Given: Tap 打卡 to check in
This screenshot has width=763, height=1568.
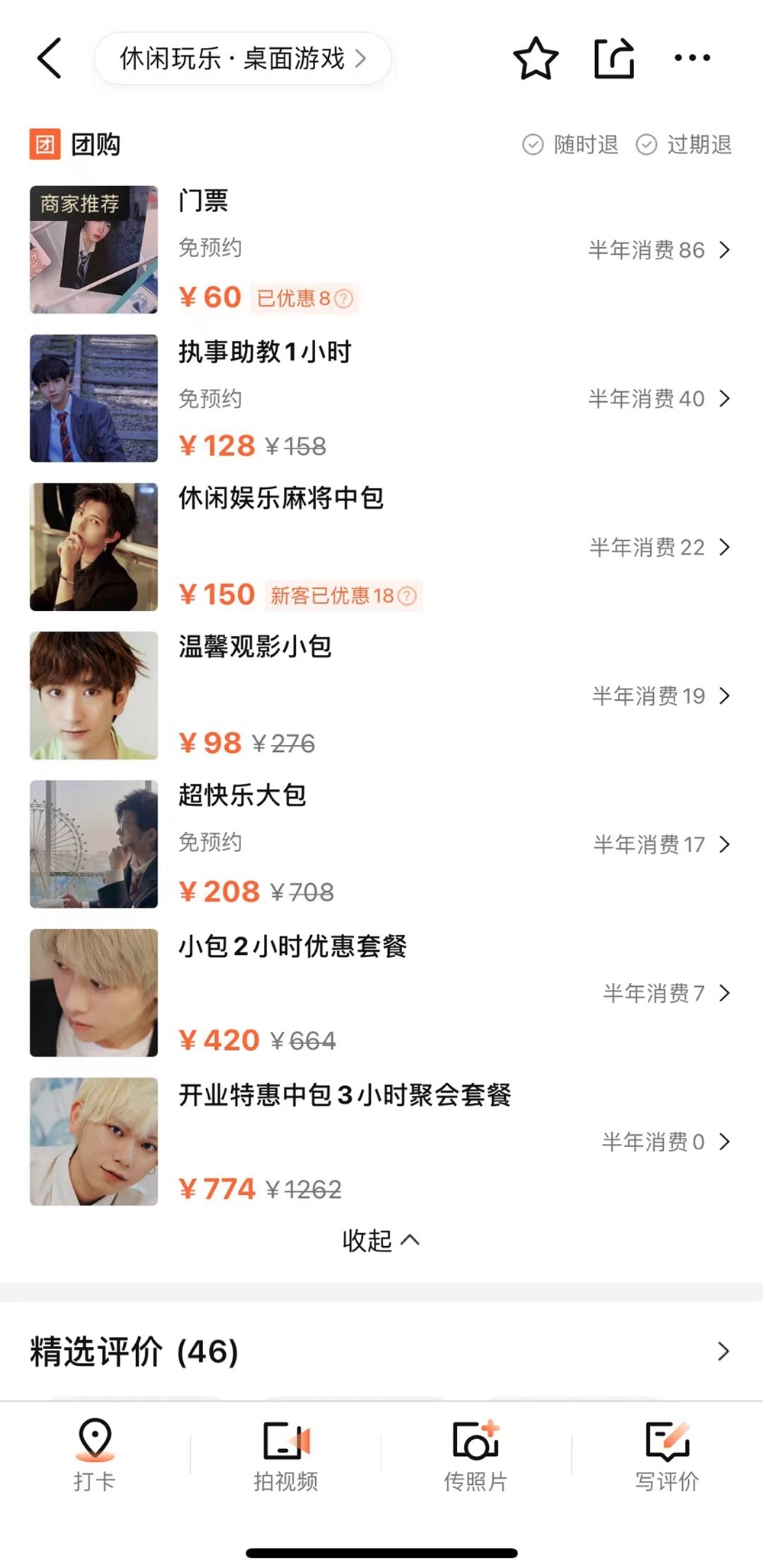Looking at the screenshot, I should click(95, 1454).
